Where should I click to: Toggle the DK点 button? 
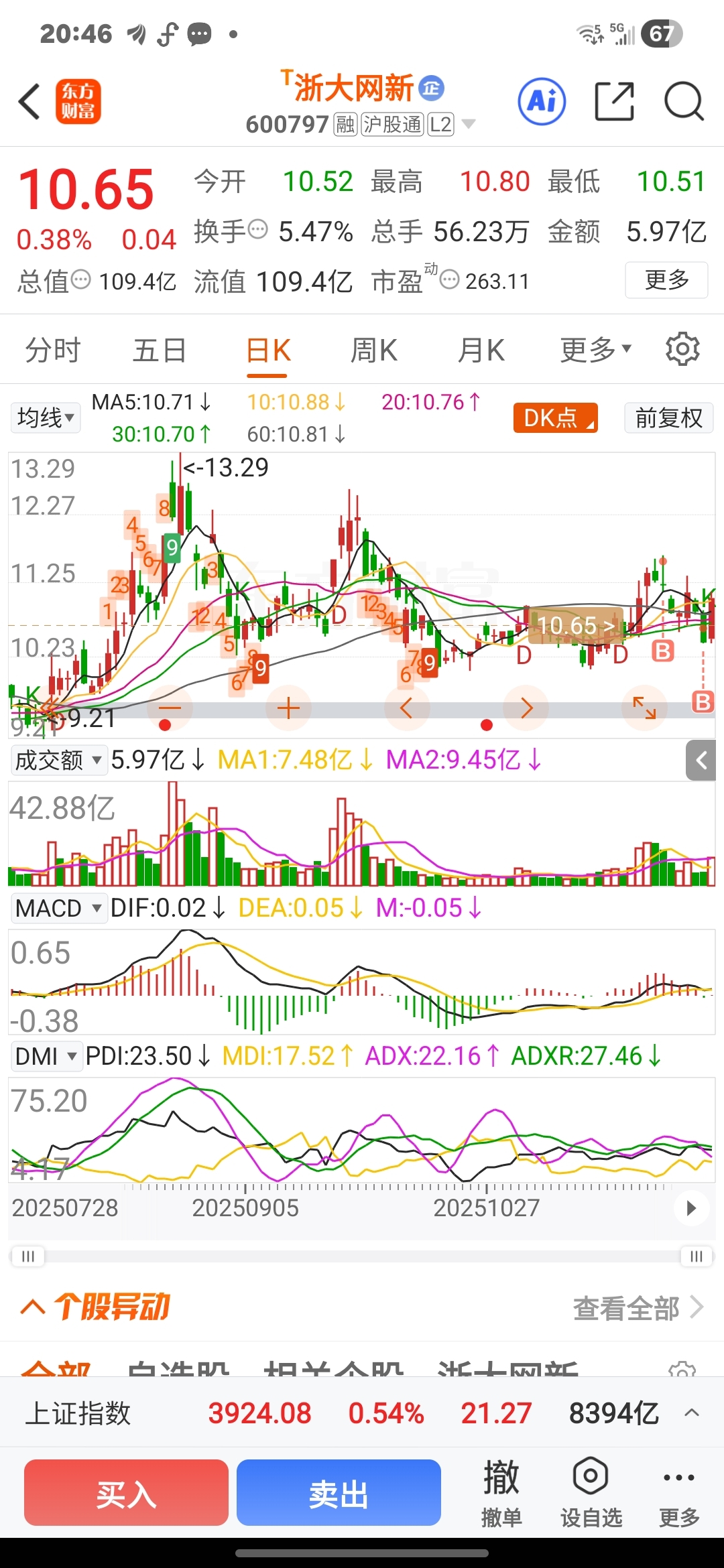[x=555, y=418]
